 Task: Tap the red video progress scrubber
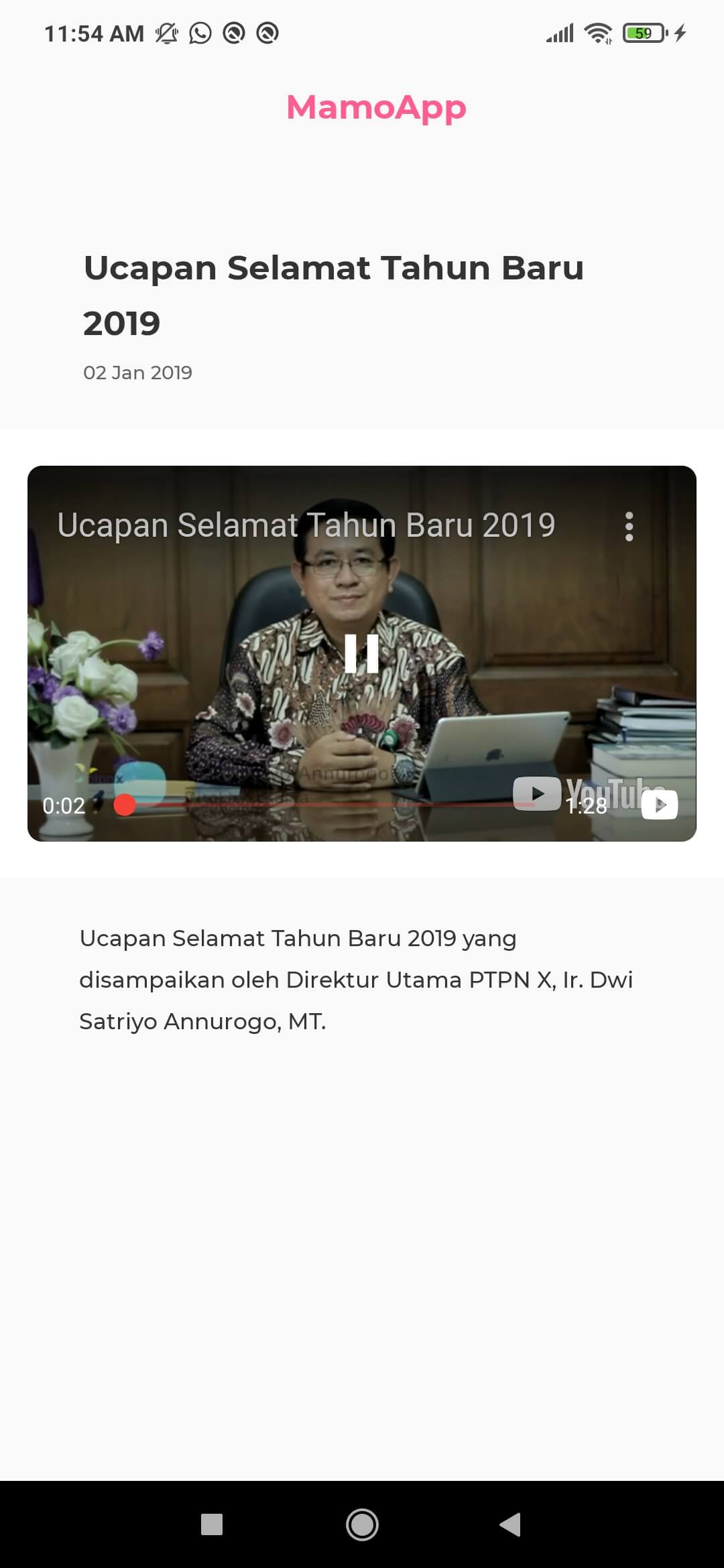pos(125,805)
